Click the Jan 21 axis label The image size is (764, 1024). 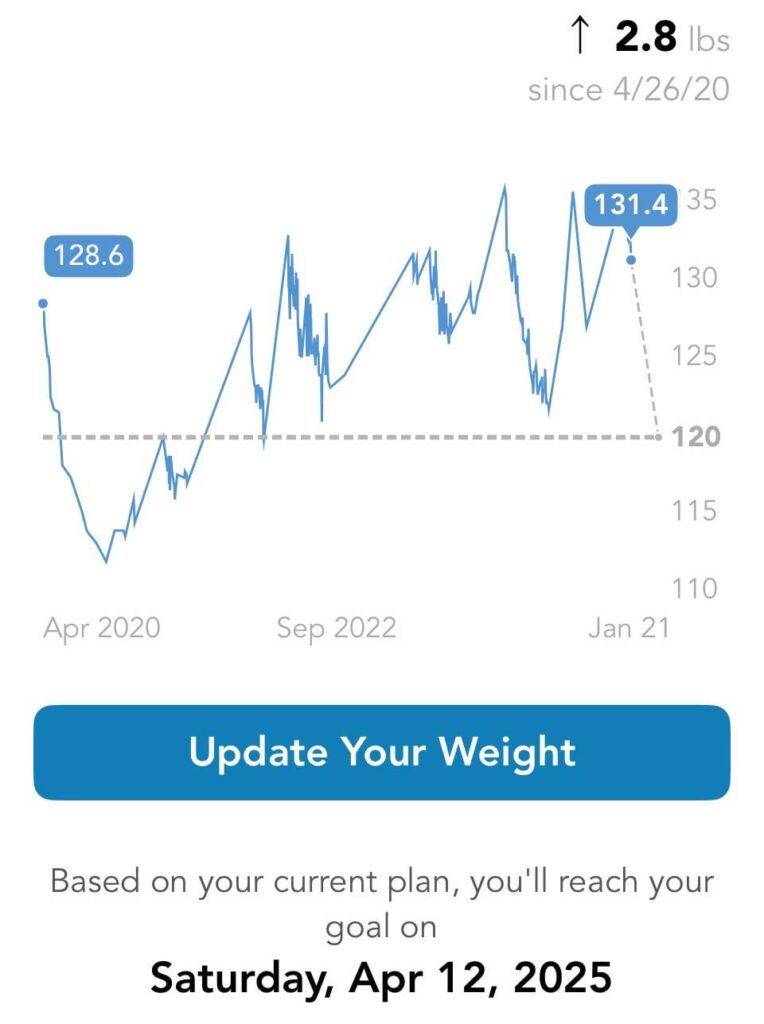pyautogui.click(x=628, y=629)
